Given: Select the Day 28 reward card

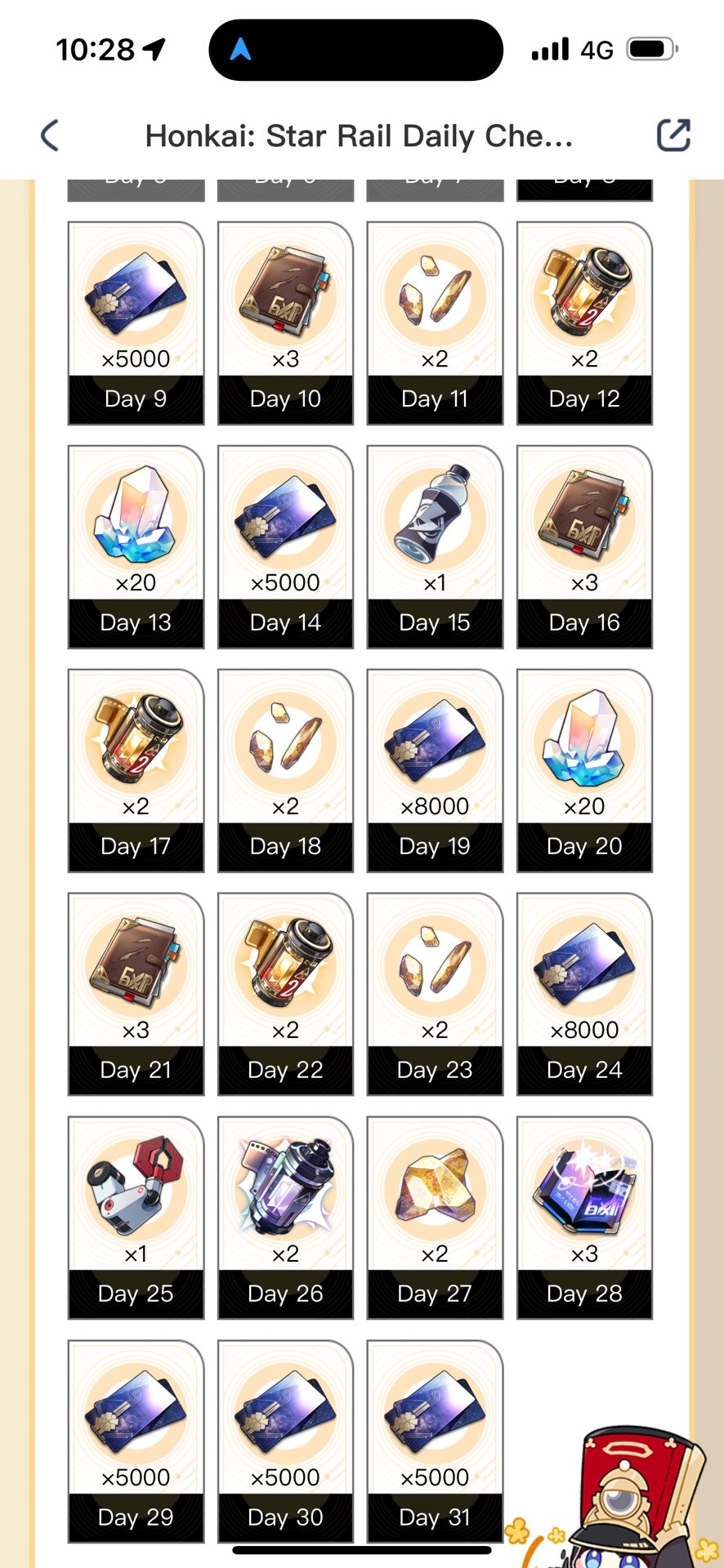Looking at the screenshot, I should click(x=584, y=1218).
